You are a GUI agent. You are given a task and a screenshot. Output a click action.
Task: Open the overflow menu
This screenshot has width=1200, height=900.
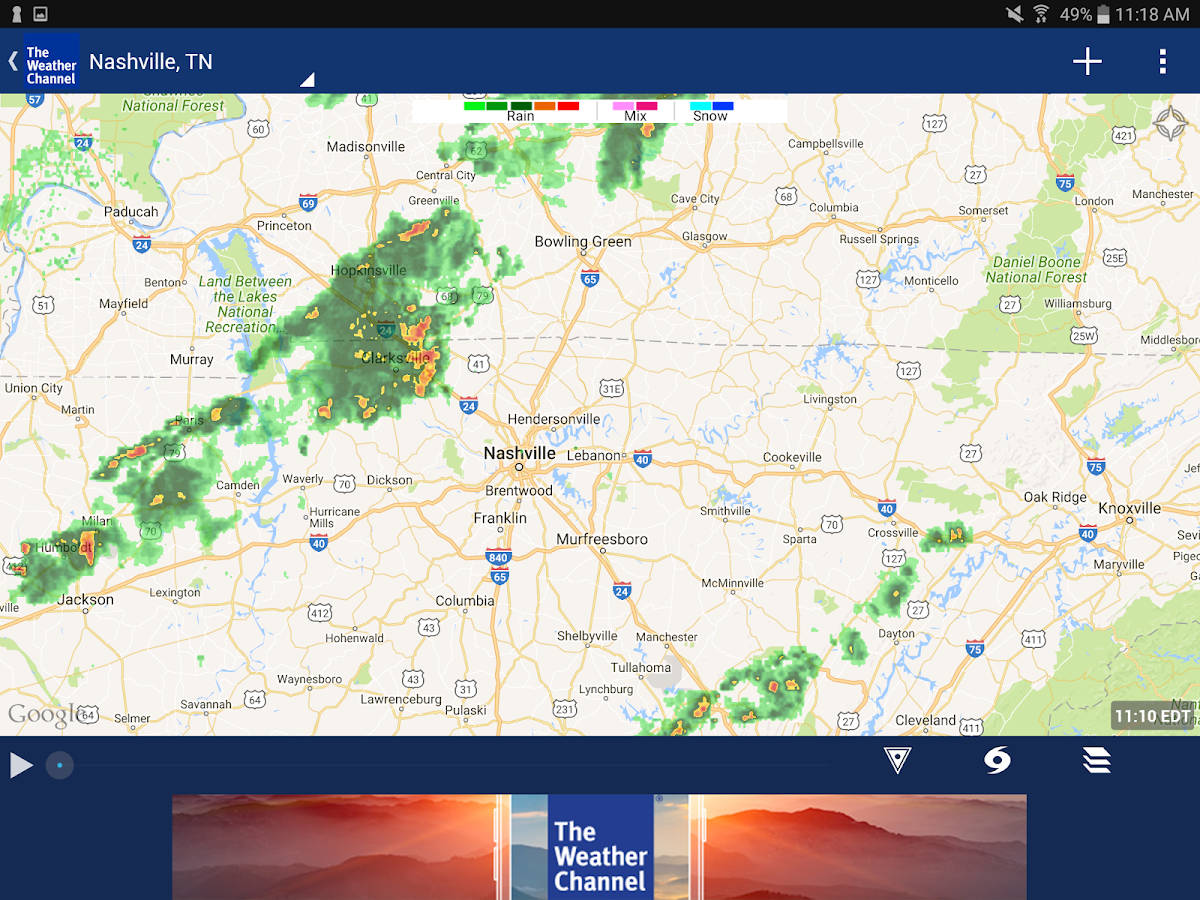click(1162, 62)
